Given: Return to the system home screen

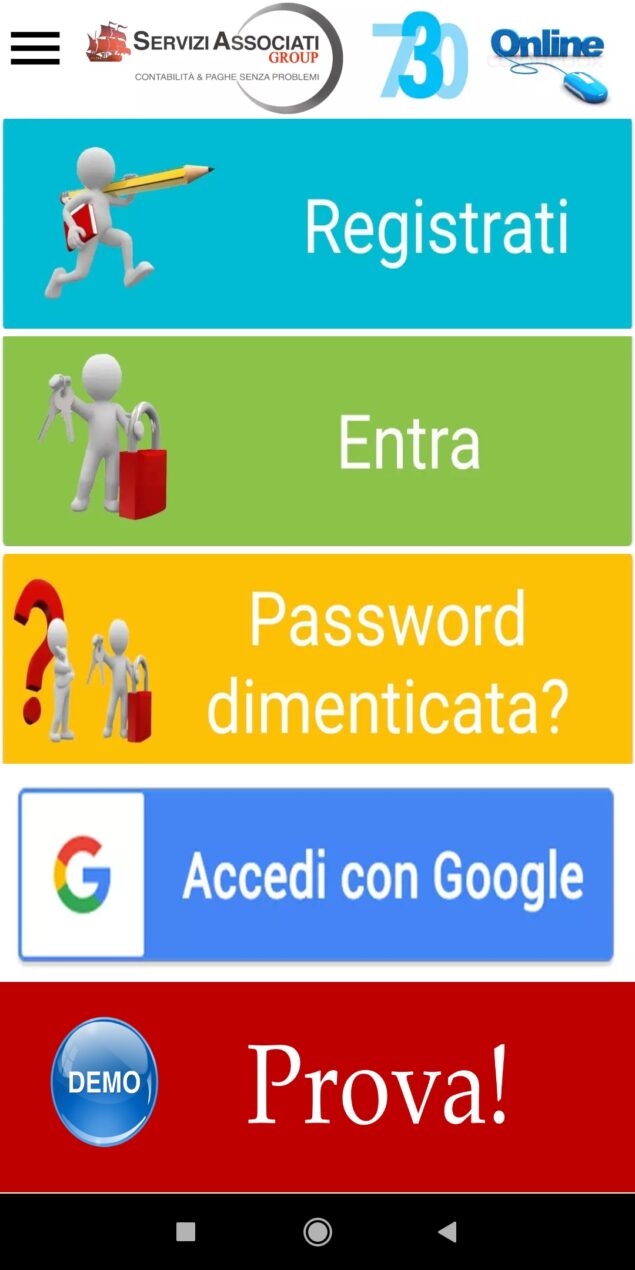Looking at the screenshot, I should 317,1232.
